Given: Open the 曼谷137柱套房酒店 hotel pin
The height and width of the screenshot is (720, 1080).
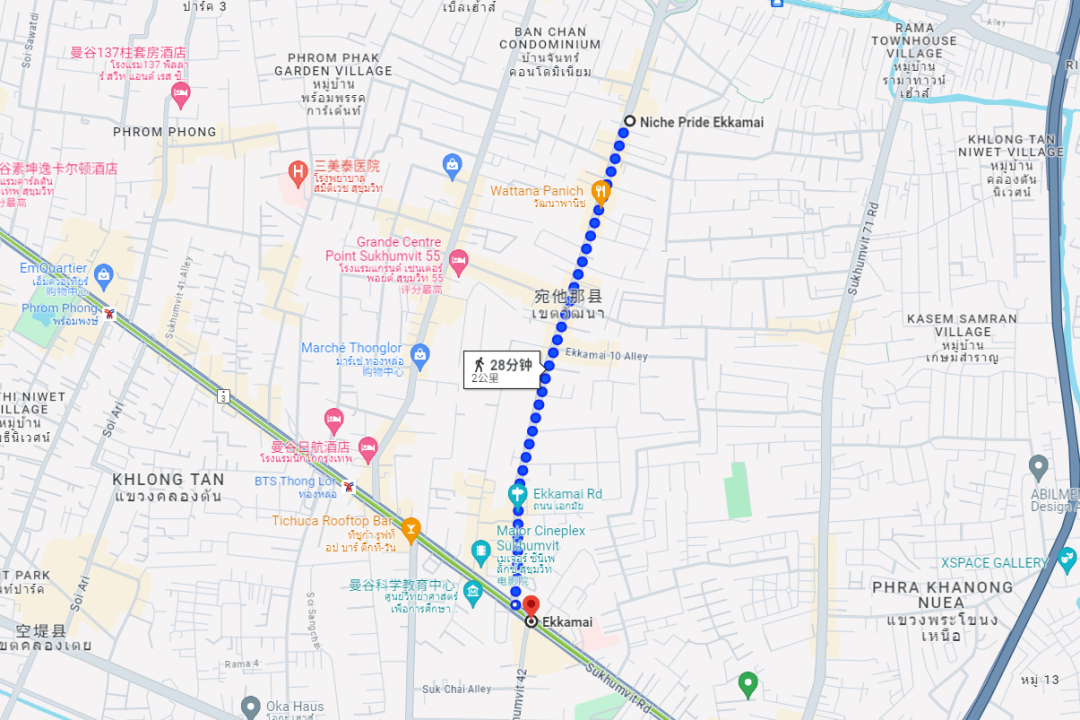Looking at the screenshot, I should tap(181, 96).
